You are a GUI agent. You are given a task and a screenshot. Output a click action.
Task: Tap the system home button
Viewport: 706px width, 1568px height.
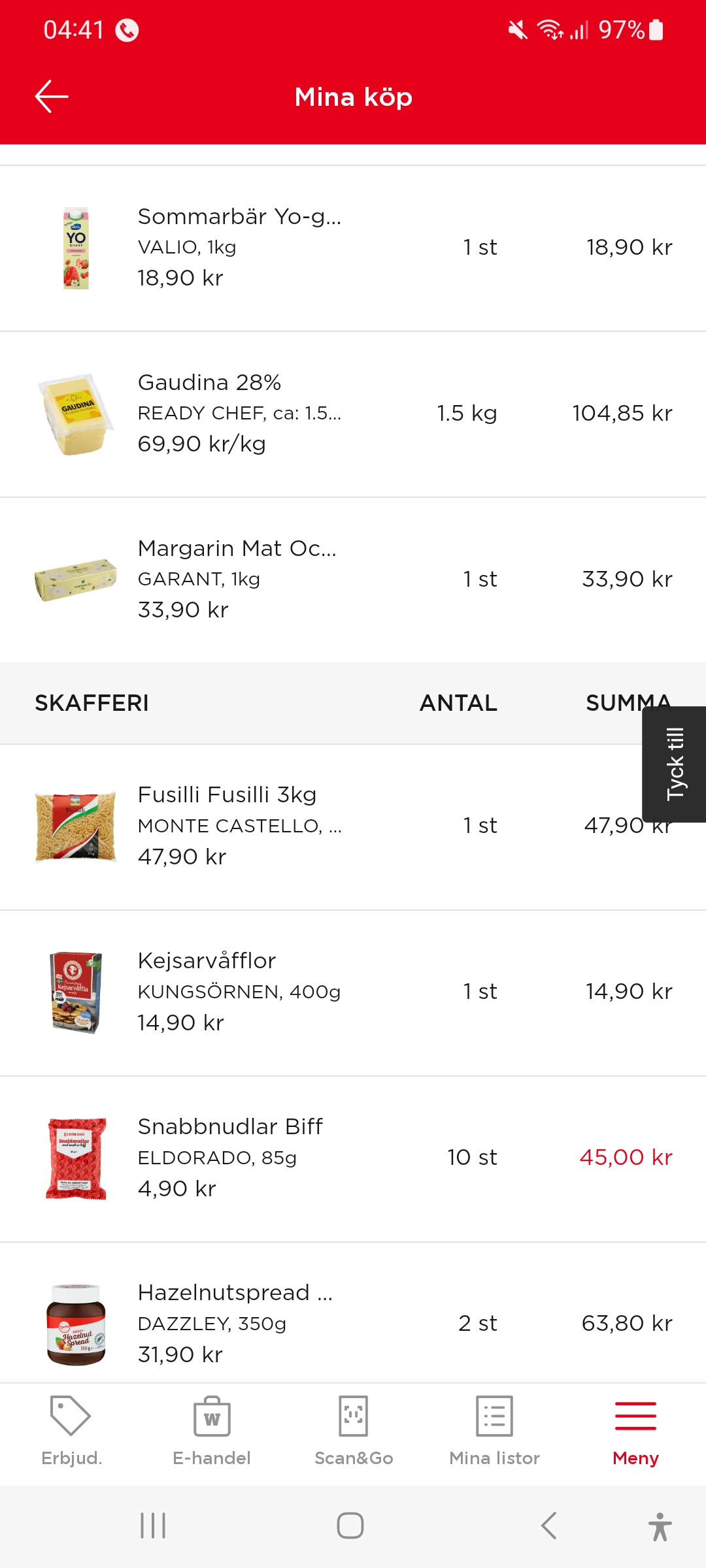(x=350, y=1526)
